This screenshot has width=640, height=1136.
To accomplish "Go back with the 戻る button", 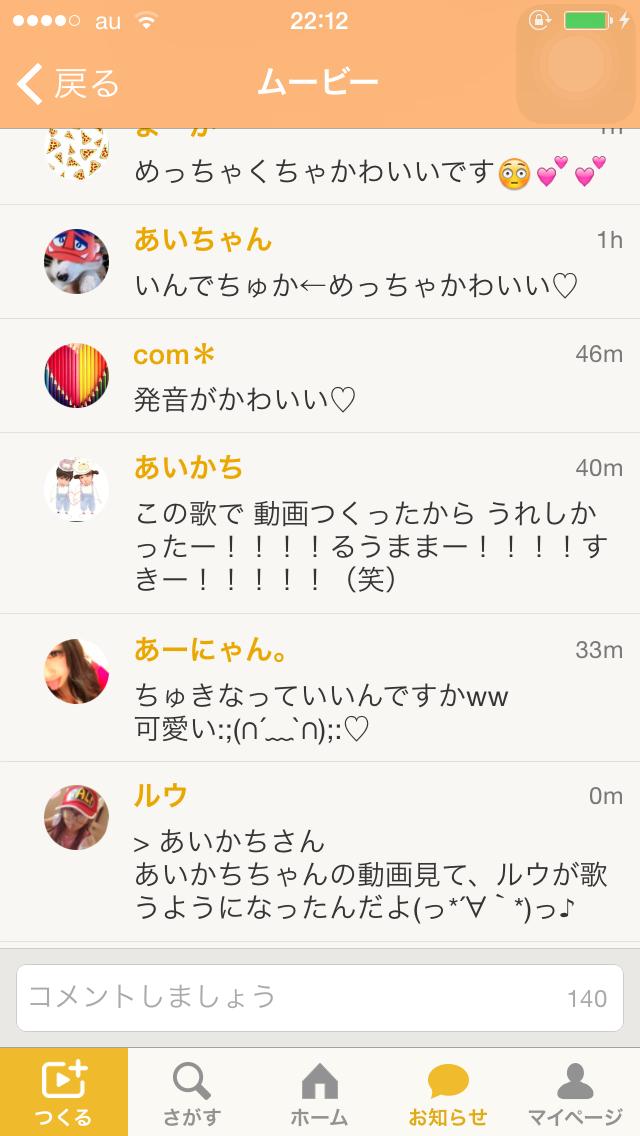I will point(68,83).
